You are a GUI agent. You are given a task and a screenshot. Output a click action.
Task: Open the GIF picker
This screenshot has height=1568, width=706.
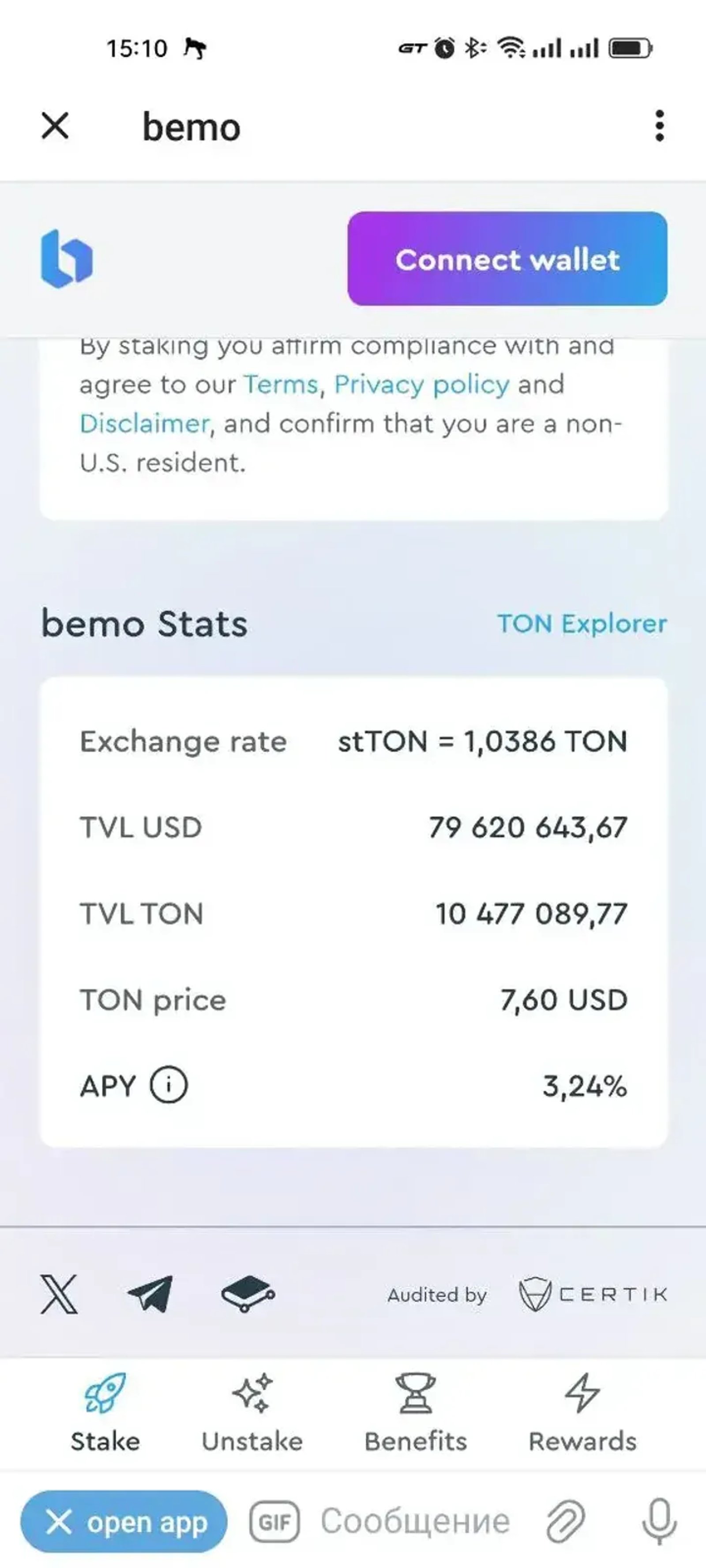tap(276, 1521)
